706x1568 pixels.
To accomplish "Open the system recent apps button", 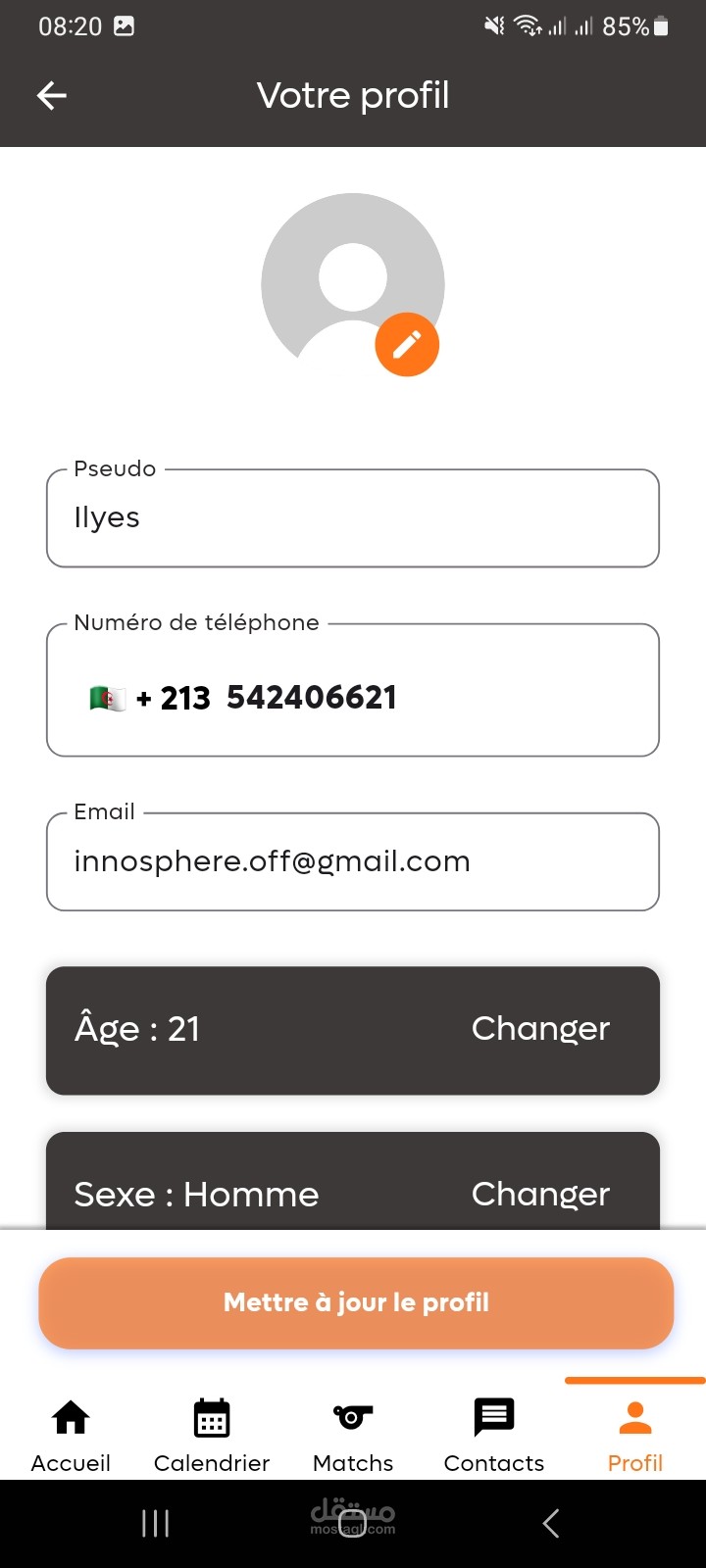I will click(155, 1523).
